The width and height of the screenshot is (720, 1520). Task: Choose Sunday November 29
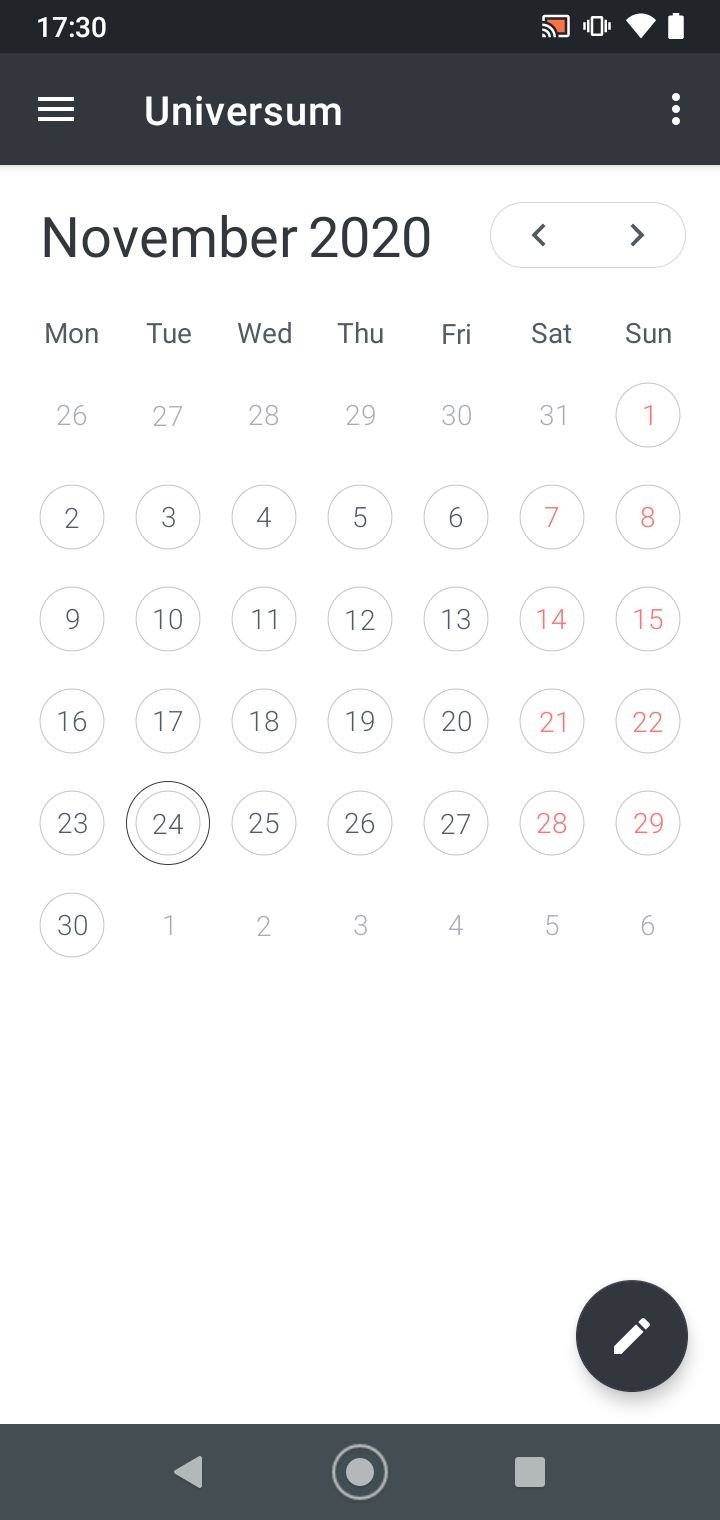coord(648,823)
